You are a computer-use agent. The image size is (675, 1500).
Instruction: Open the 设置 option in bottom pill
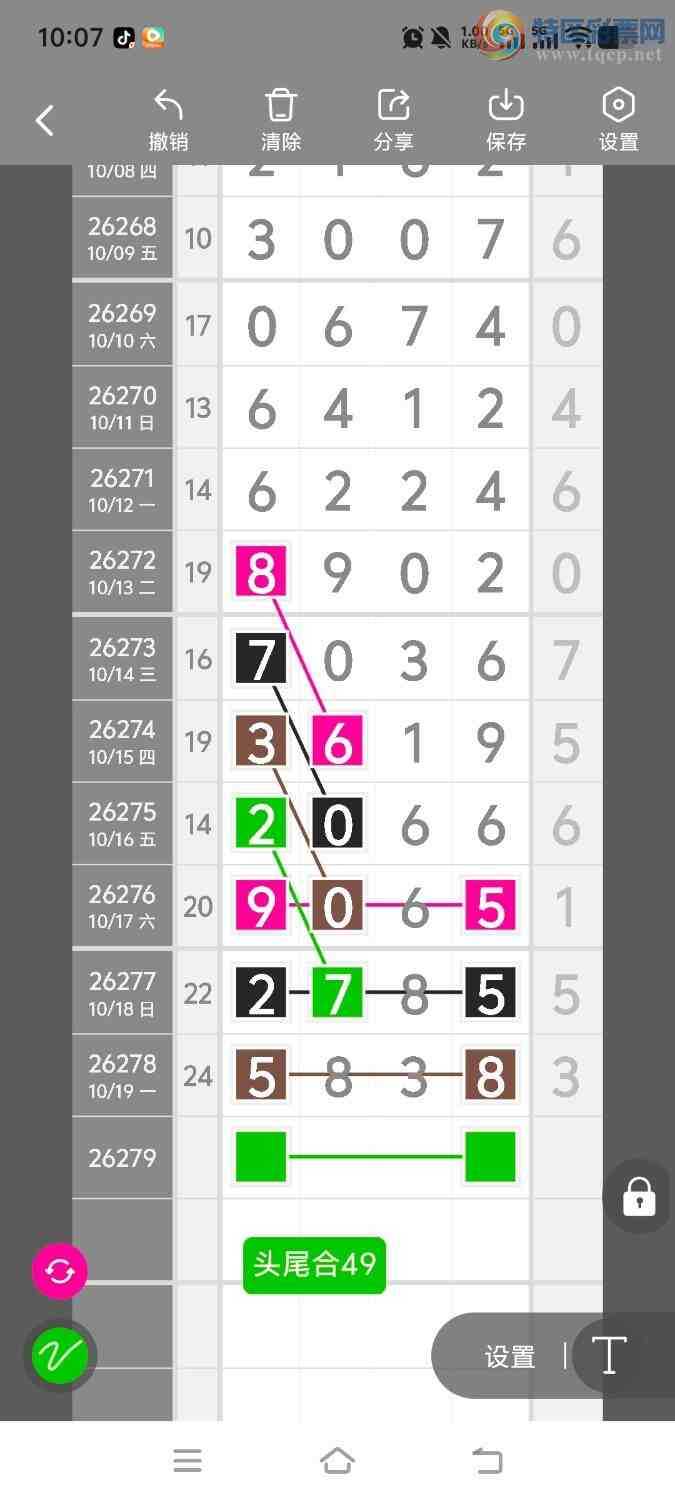510,1357
